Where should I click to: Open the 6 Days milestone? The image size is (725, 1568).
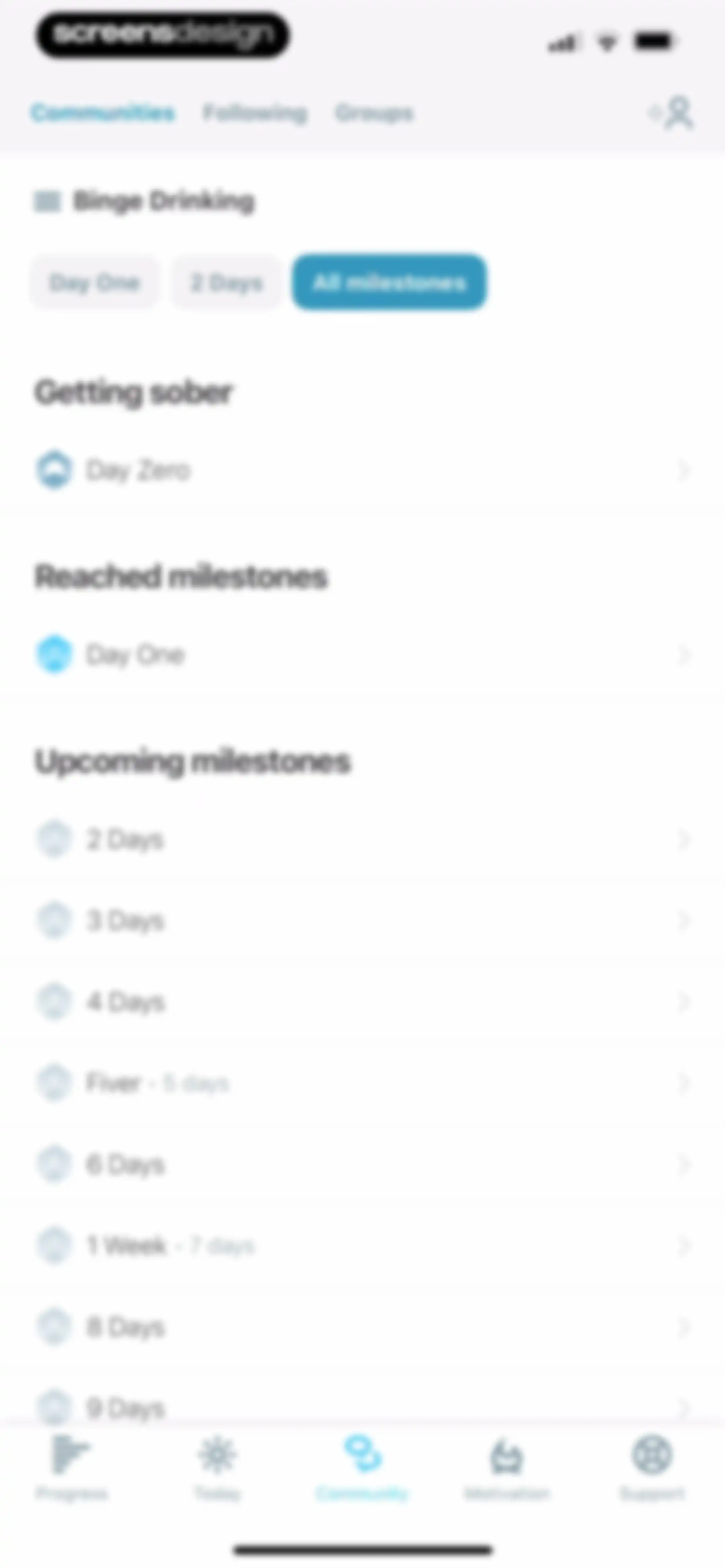click(362, 1164)
